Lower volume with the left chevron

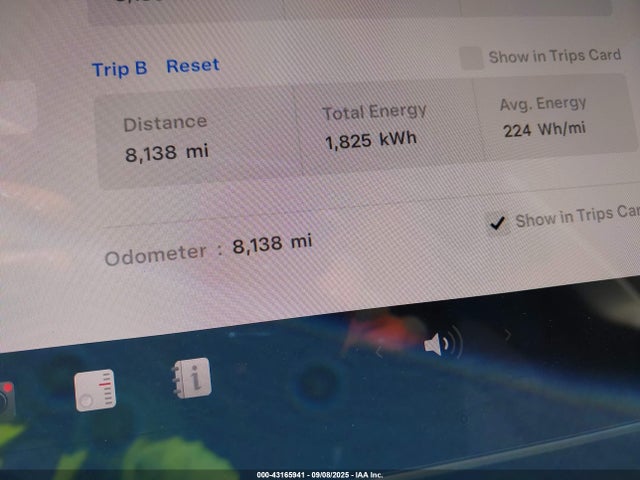click(x=378, y=351)
